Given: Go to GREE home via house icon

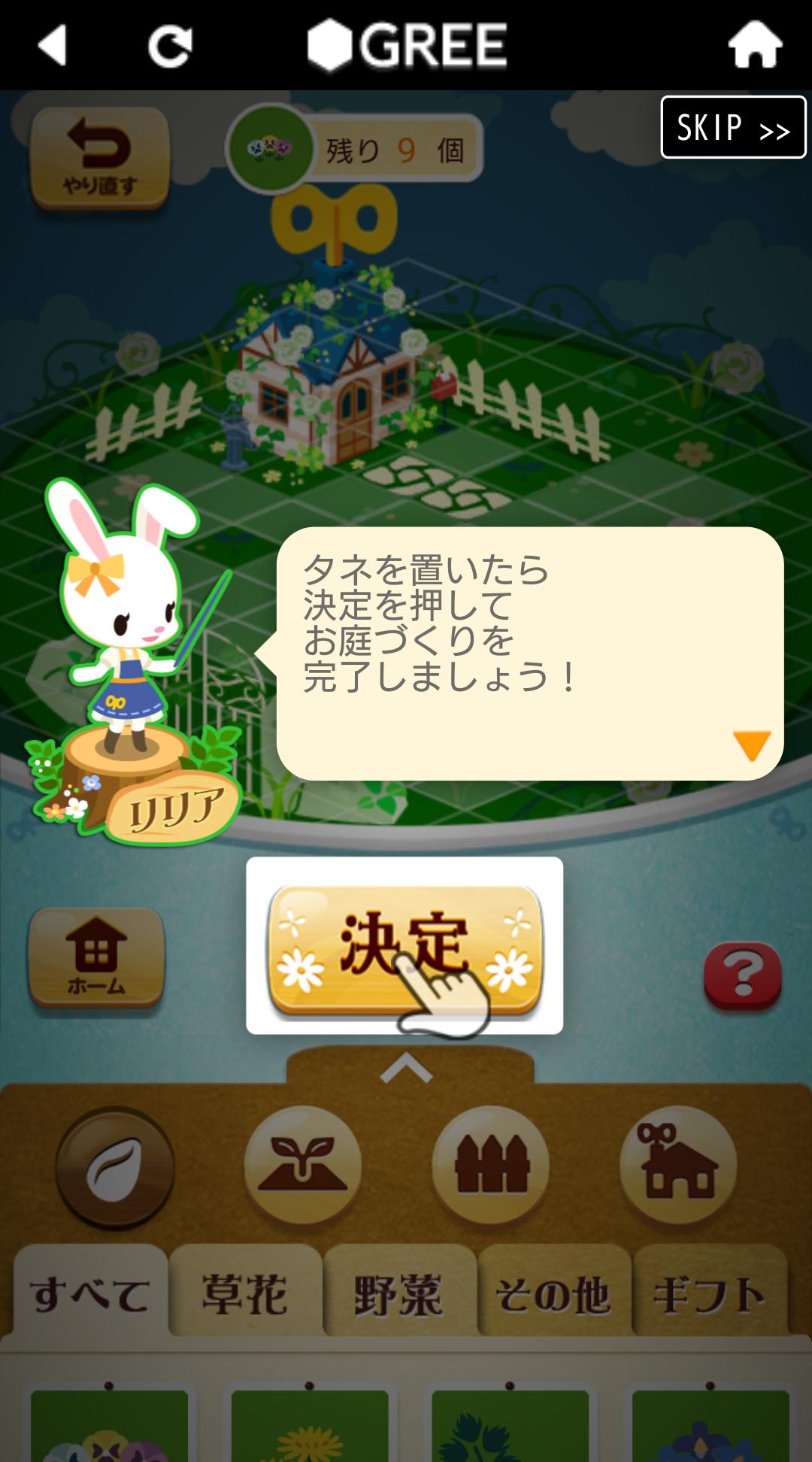Looking at the screenshot, I should 755,45.
